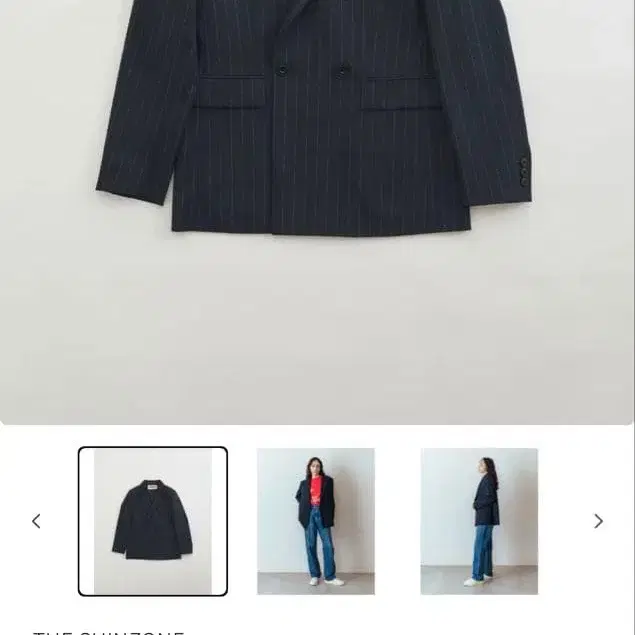Go to the previous gallery image

36,521
